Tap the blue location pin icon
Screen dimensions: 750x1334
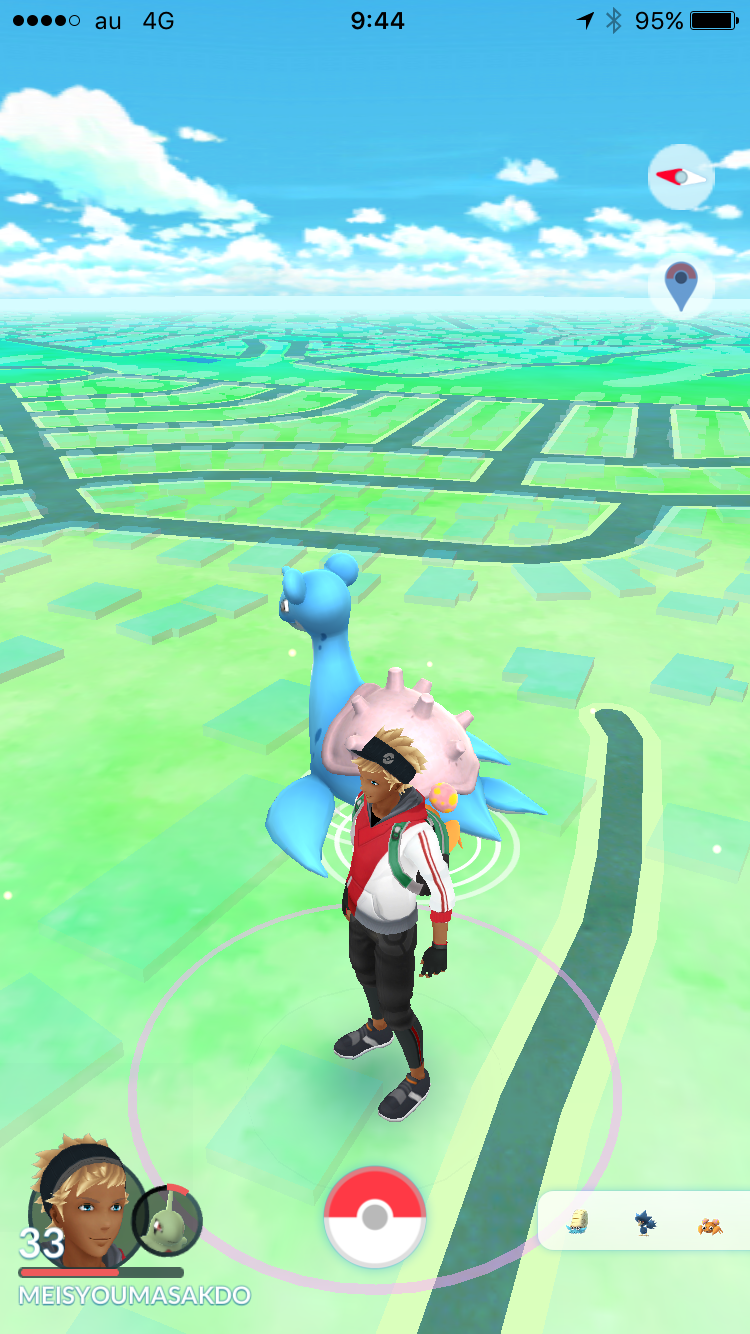click(681, 286)
